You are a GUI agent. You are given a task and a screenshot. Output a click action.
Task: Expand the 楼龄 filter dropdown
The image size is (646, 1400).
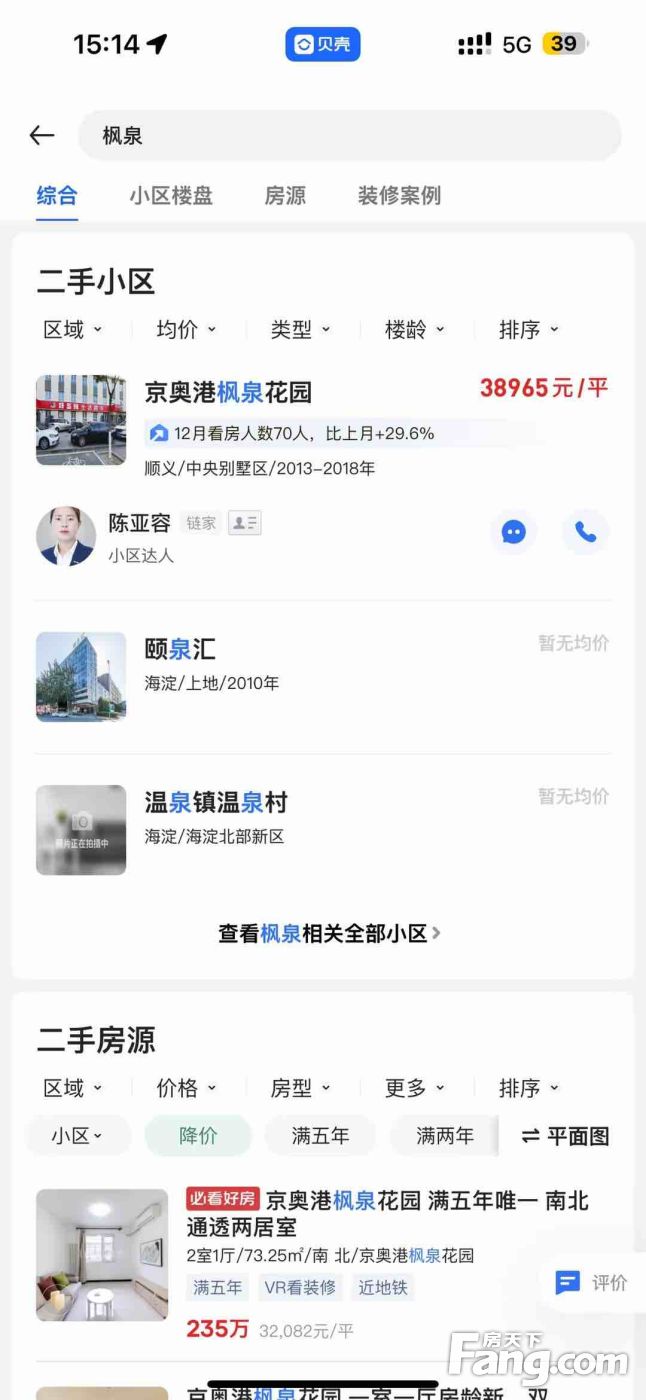(414, 330)
